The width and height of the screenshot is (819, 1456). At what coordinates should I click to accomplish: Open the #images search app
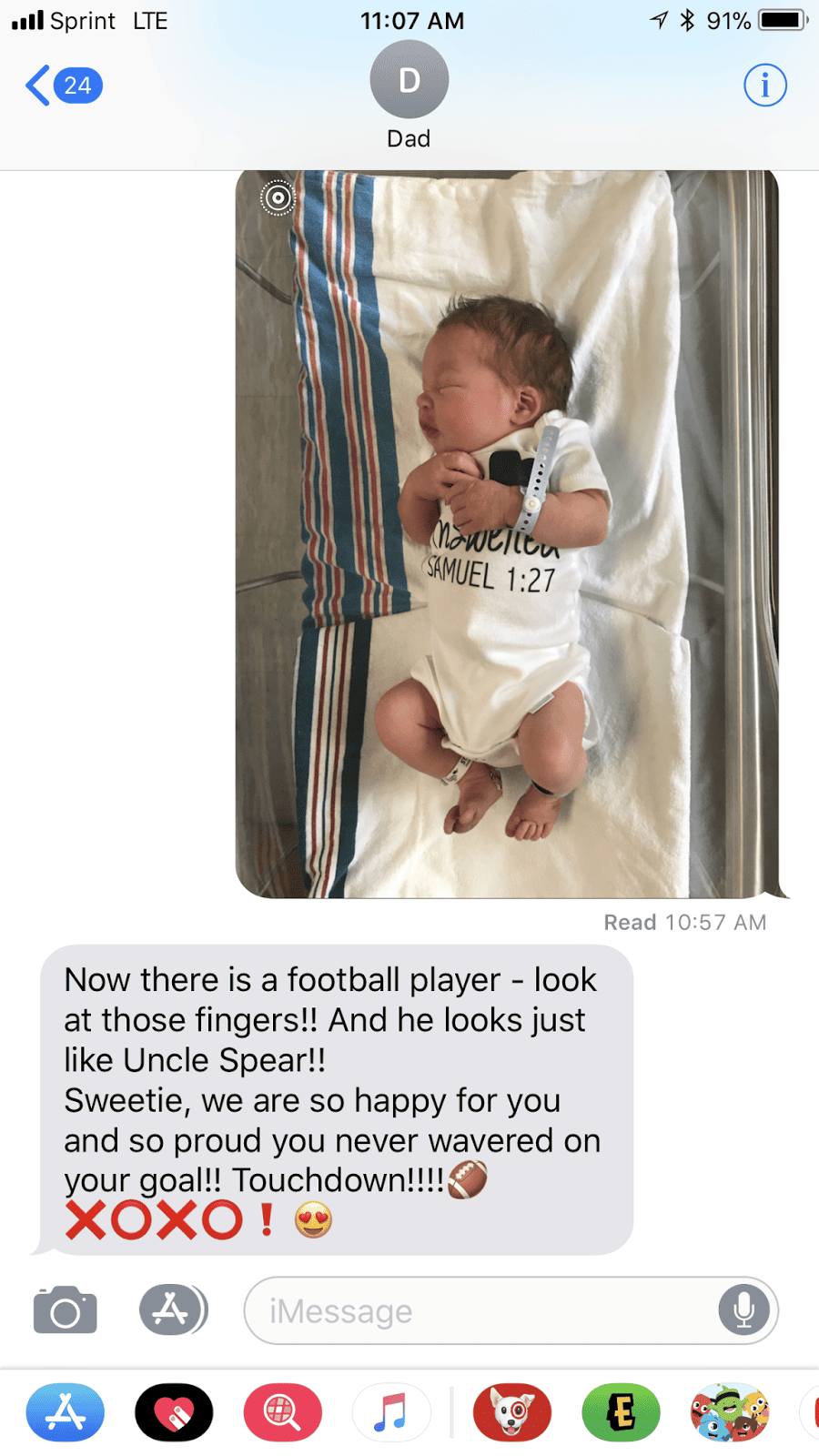point(282,1412)
